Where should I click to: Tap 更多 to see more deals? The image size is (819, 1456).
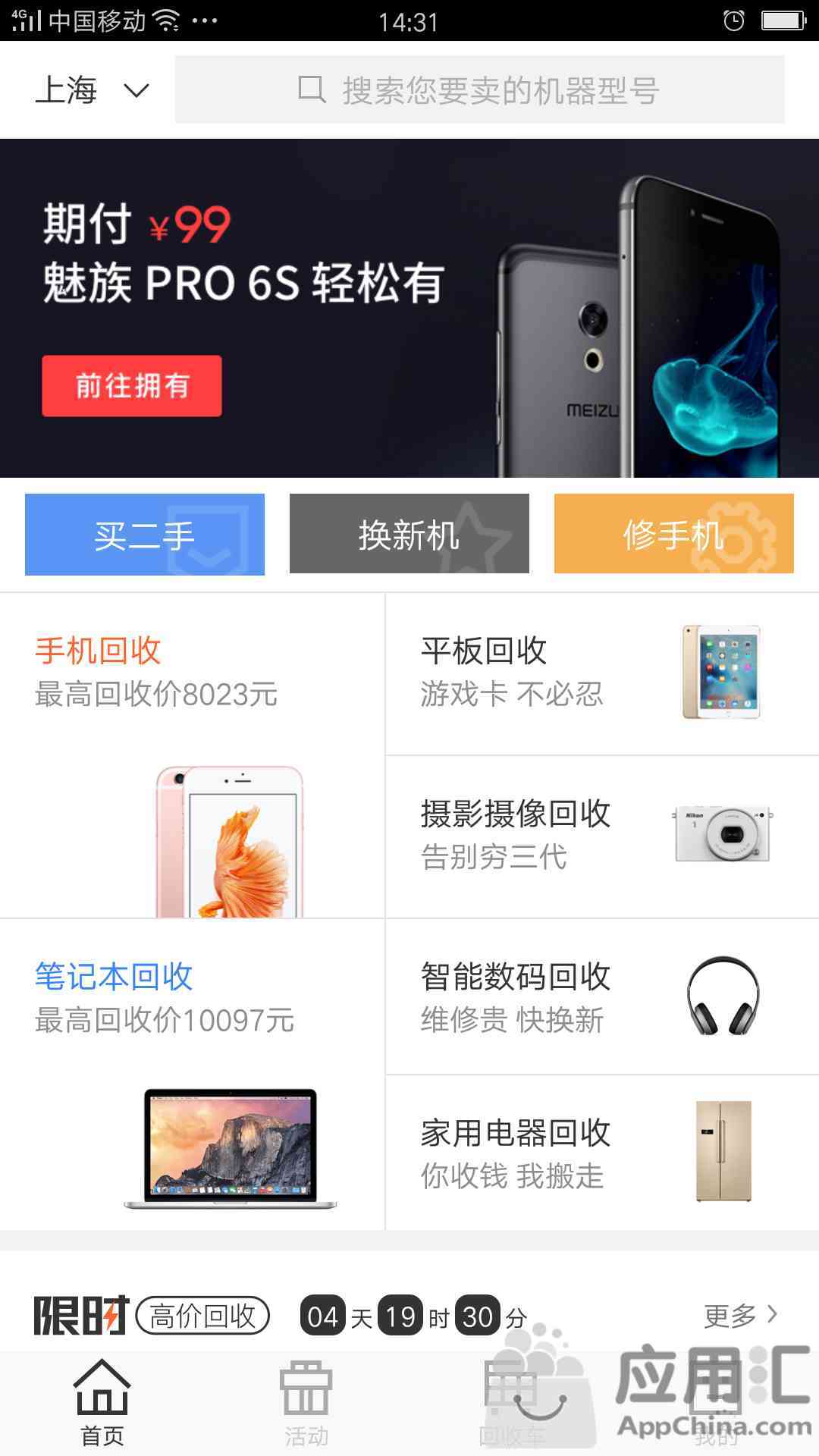[739, 1316]
